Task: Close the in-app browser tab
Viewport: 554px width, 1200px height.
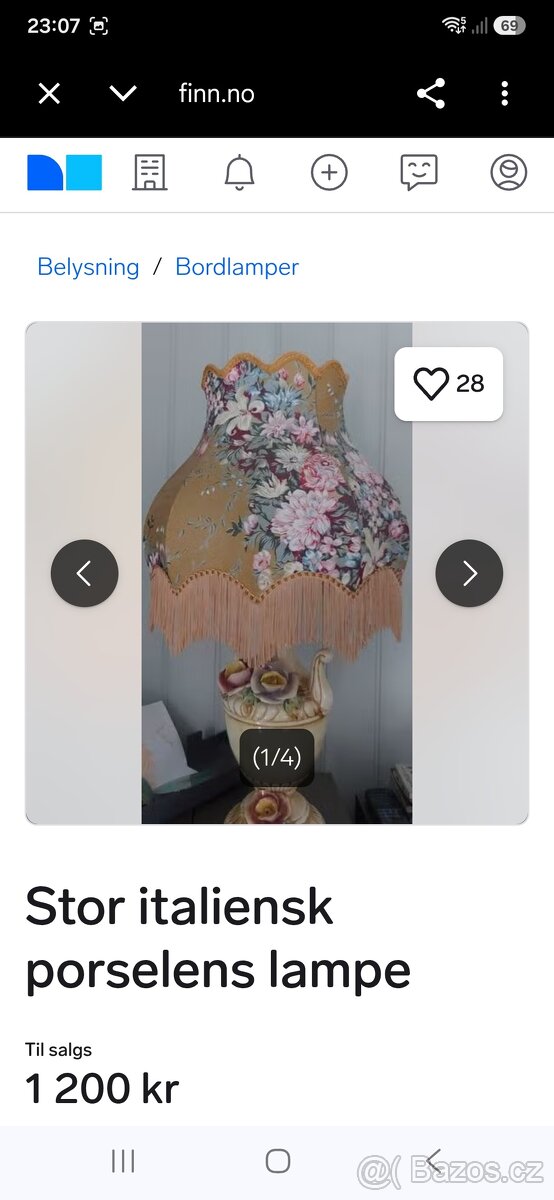Action: [49, 94]
